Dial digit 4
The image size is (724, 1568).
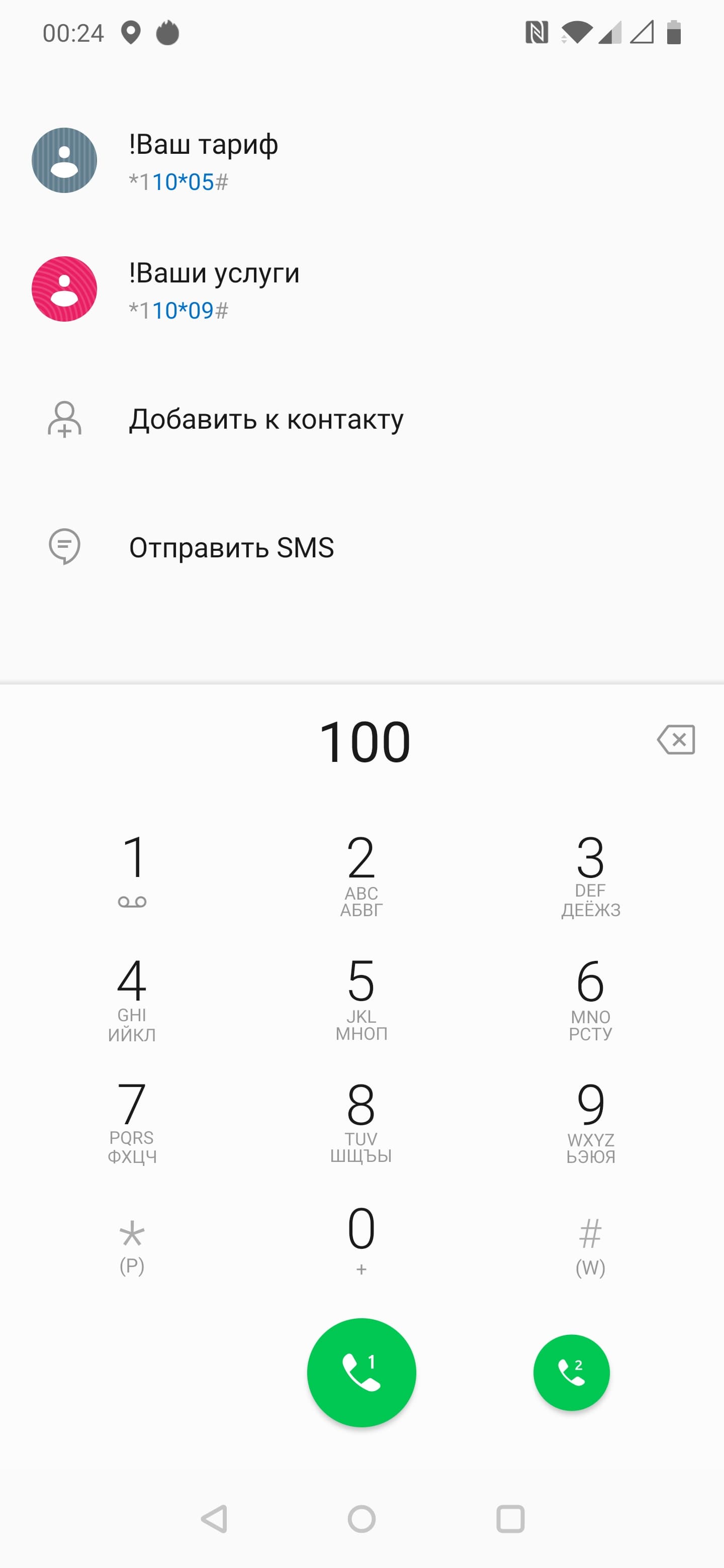coord(132,996)
